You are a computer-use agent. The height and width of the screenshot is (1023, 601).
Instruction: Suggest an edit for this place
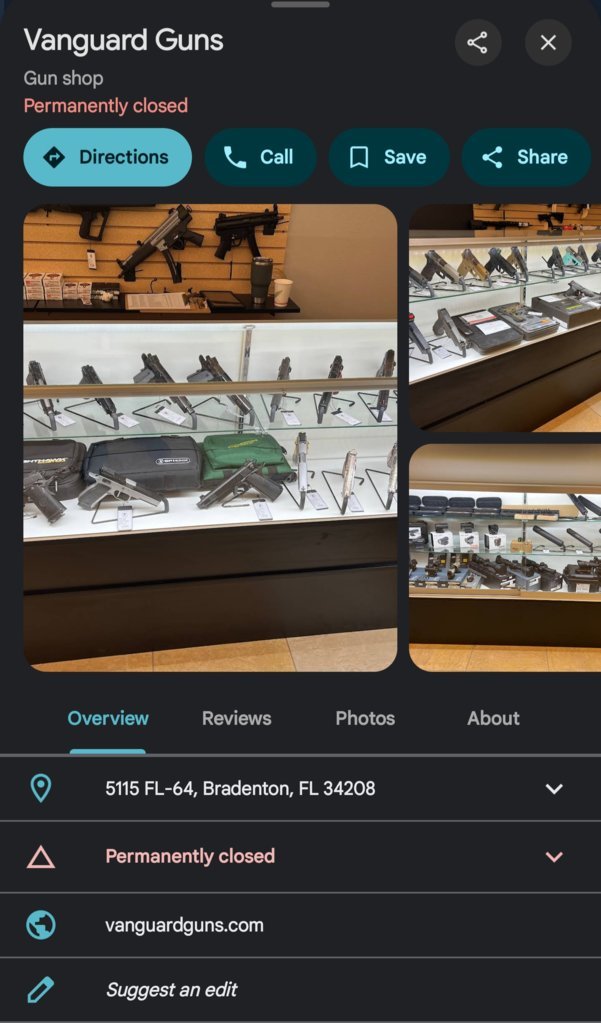click(171, 990)
